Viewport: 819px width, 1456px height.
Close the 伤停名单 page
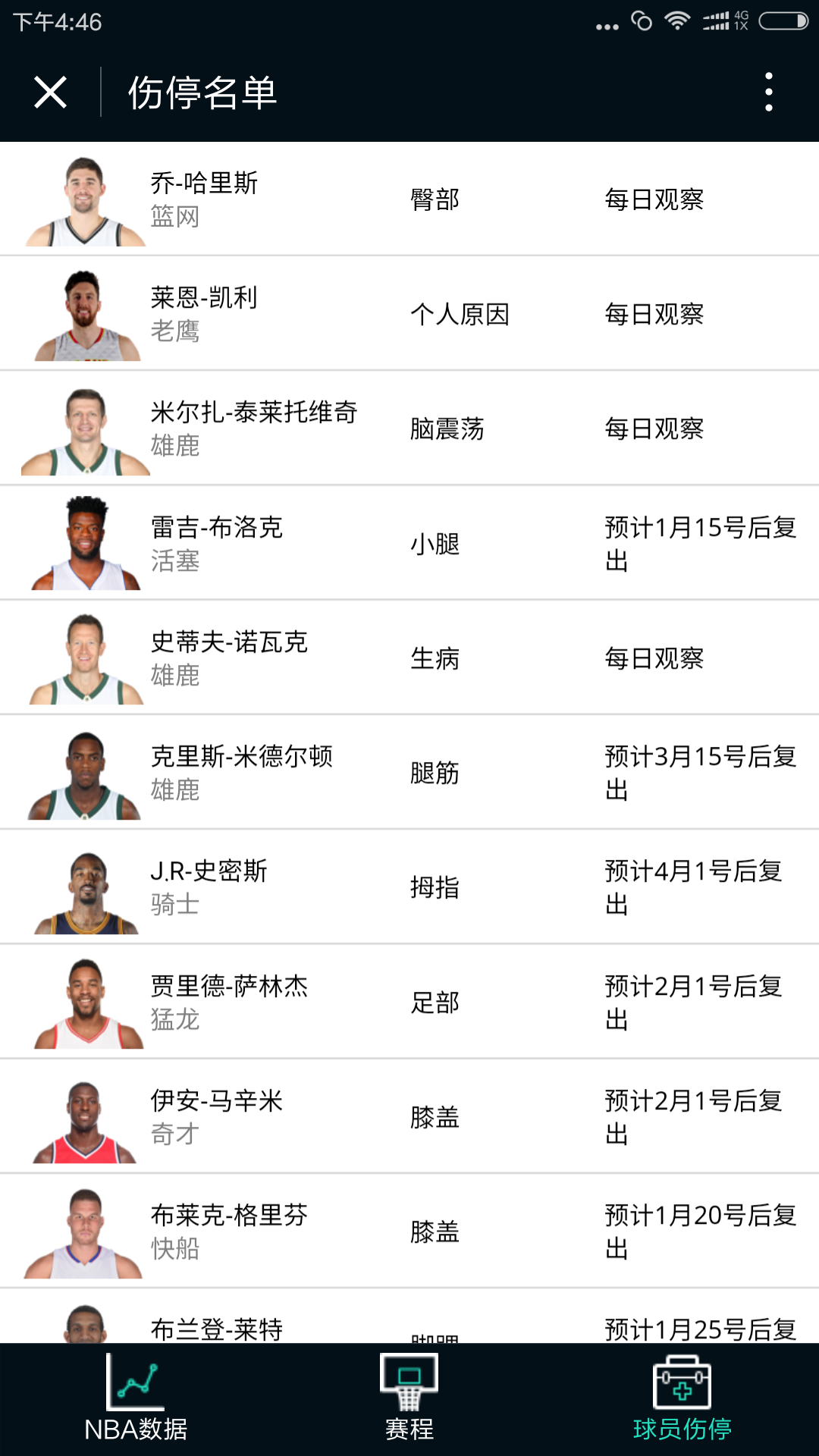click(50, 93)
